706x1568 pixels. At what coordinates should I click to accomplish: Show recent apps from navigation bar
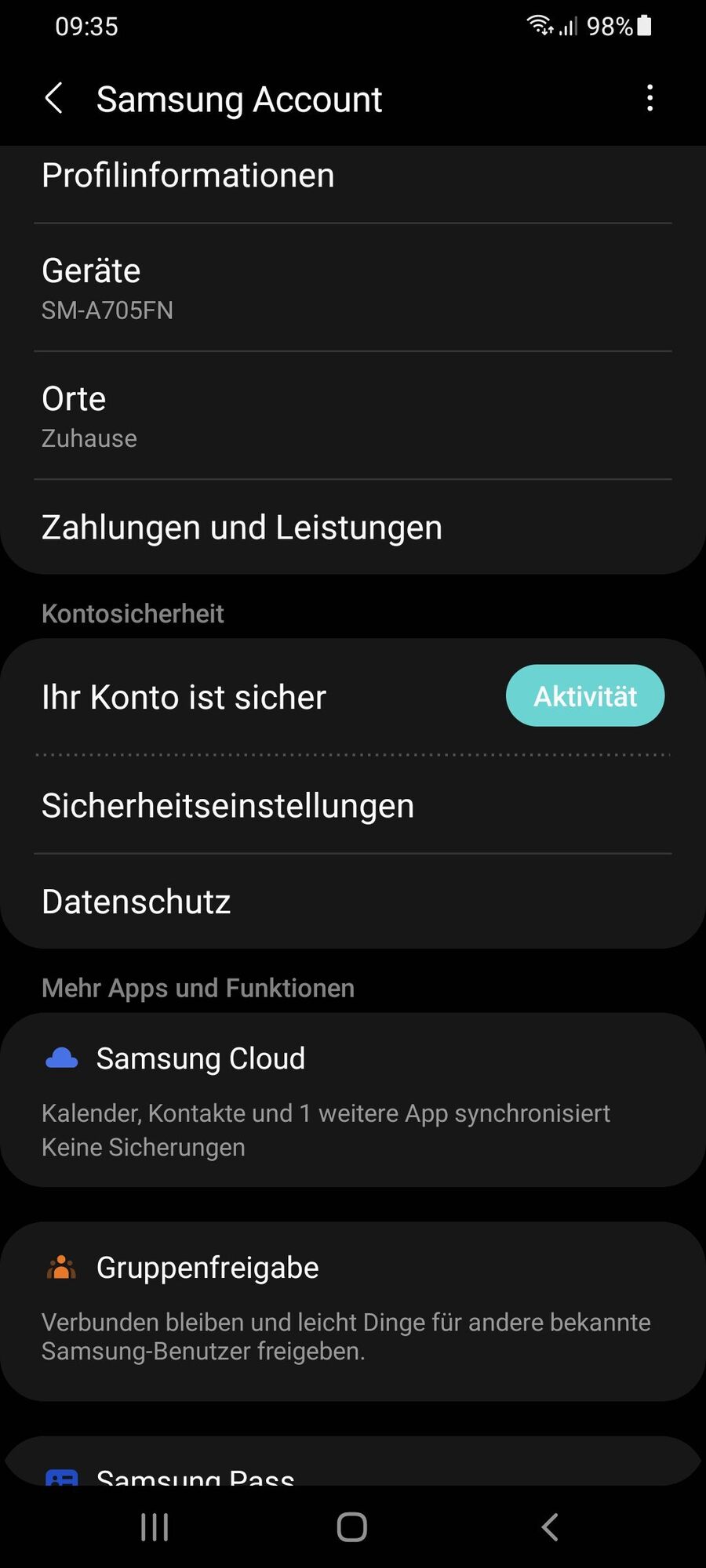[x=155, y=1526]
